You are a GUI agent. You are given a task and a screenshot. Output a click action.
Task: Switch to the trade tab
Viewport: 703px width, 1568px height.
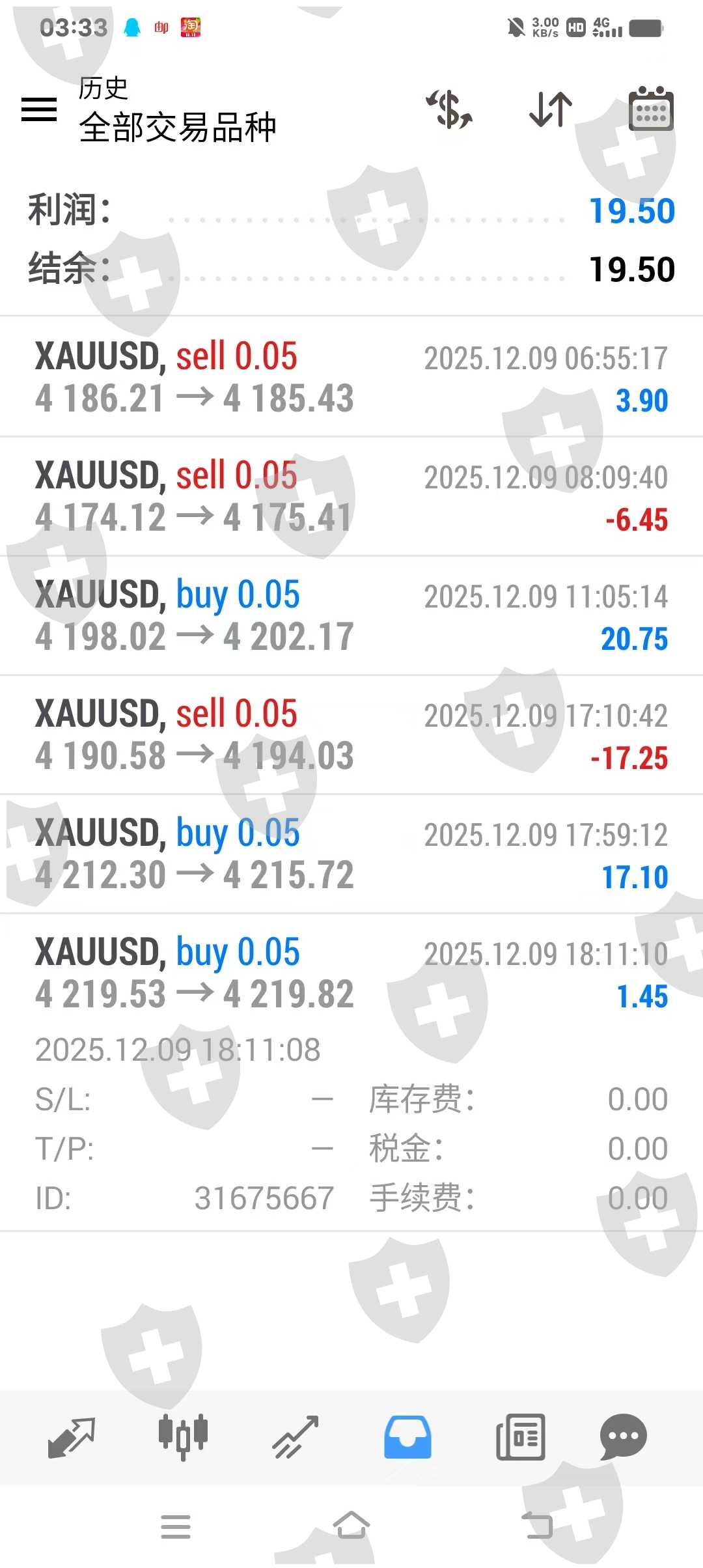tap(296, 1436)
